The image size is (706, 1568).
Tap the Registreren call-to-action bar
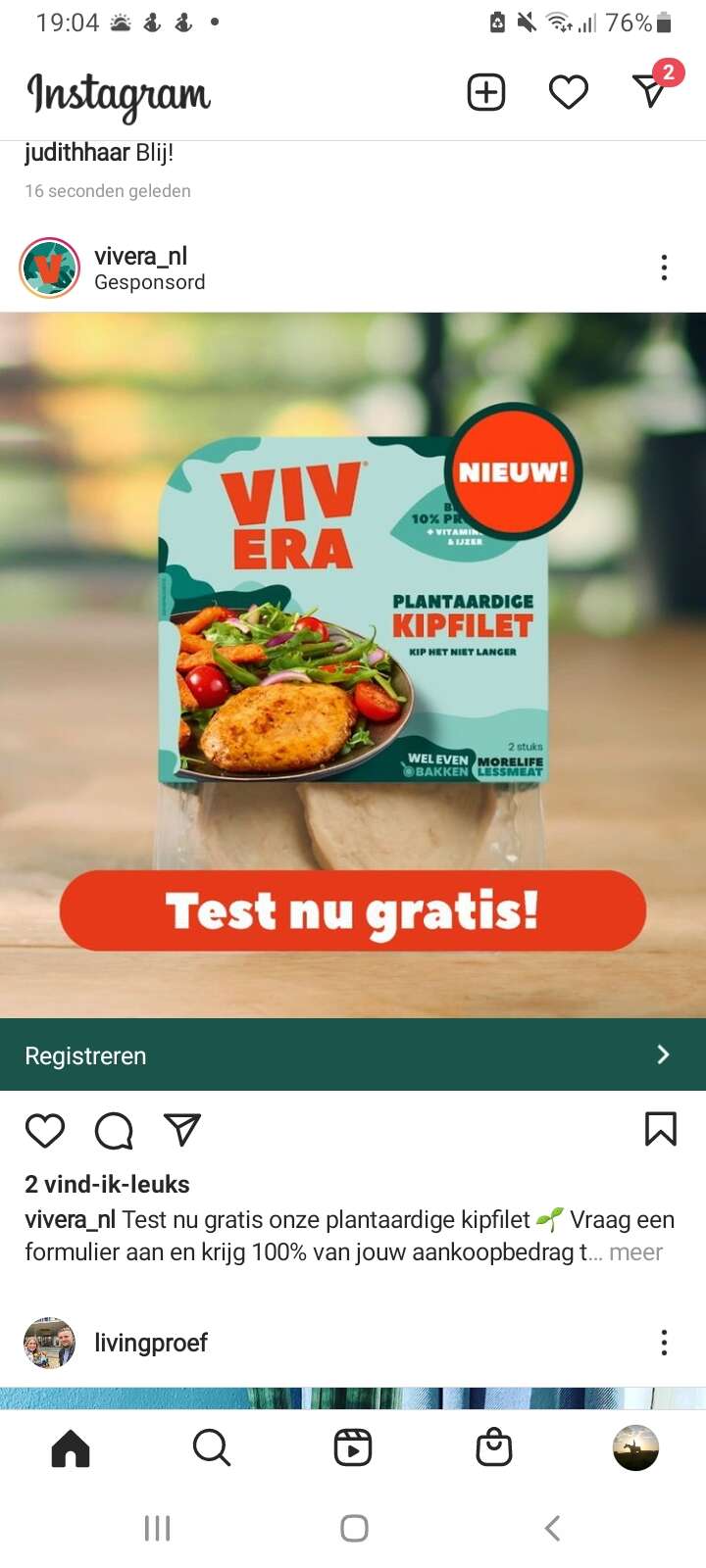tap(353, 1054)
